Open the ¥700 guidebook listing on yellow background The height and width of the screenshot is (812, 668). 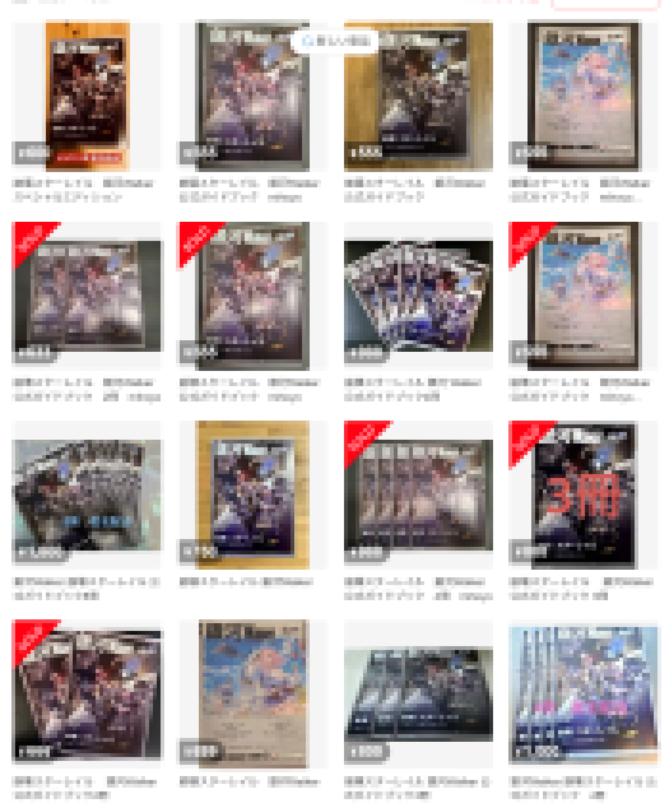tap(253, 495)
